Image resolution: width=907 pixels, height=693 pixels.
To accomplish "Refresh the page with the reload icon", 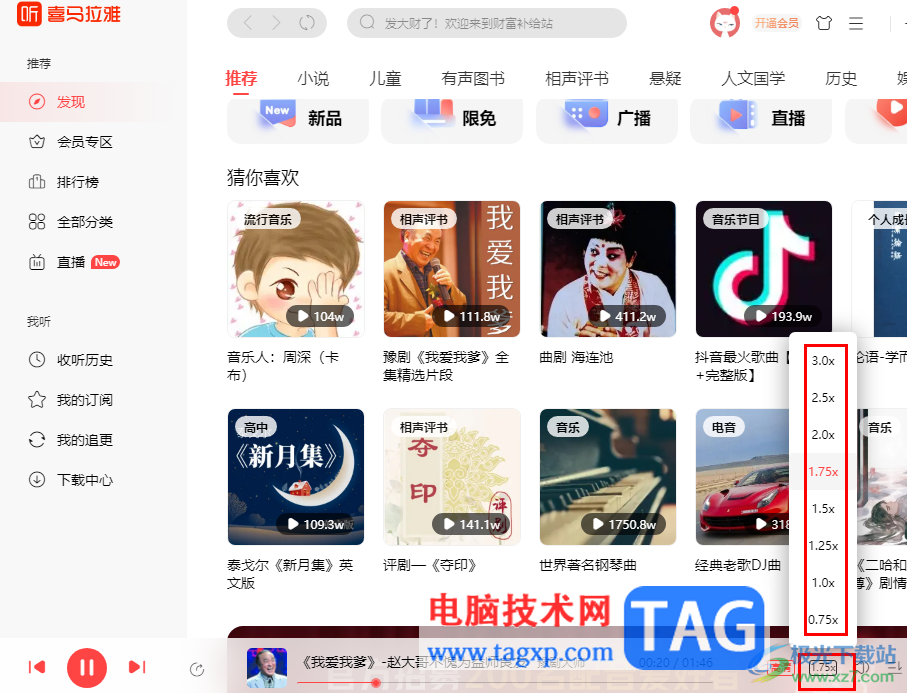I will 306,22.
